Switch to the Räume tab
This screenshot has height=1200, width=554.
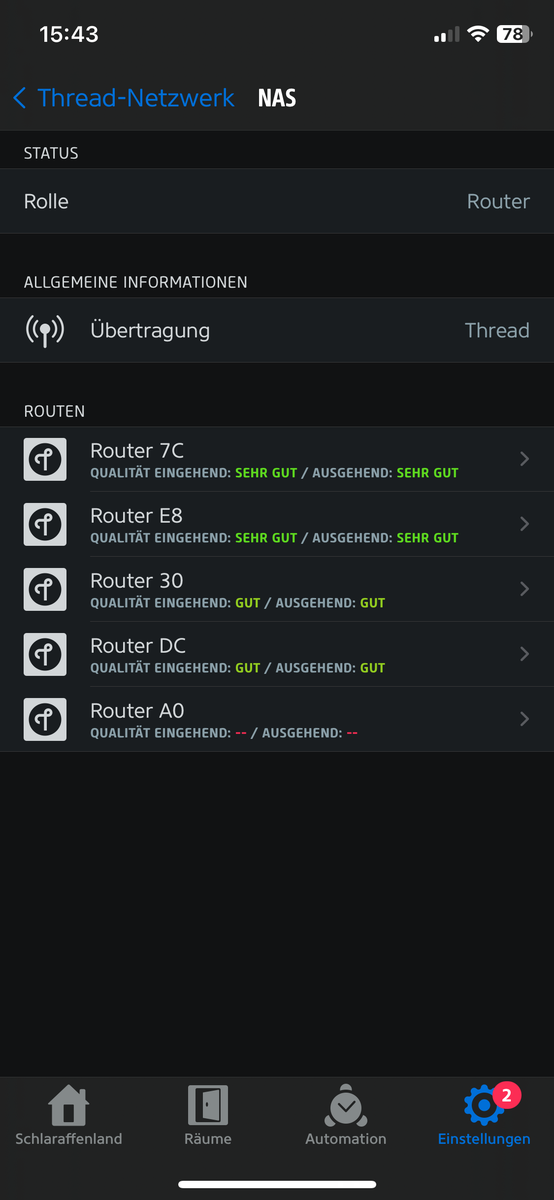pos(208,1115)
